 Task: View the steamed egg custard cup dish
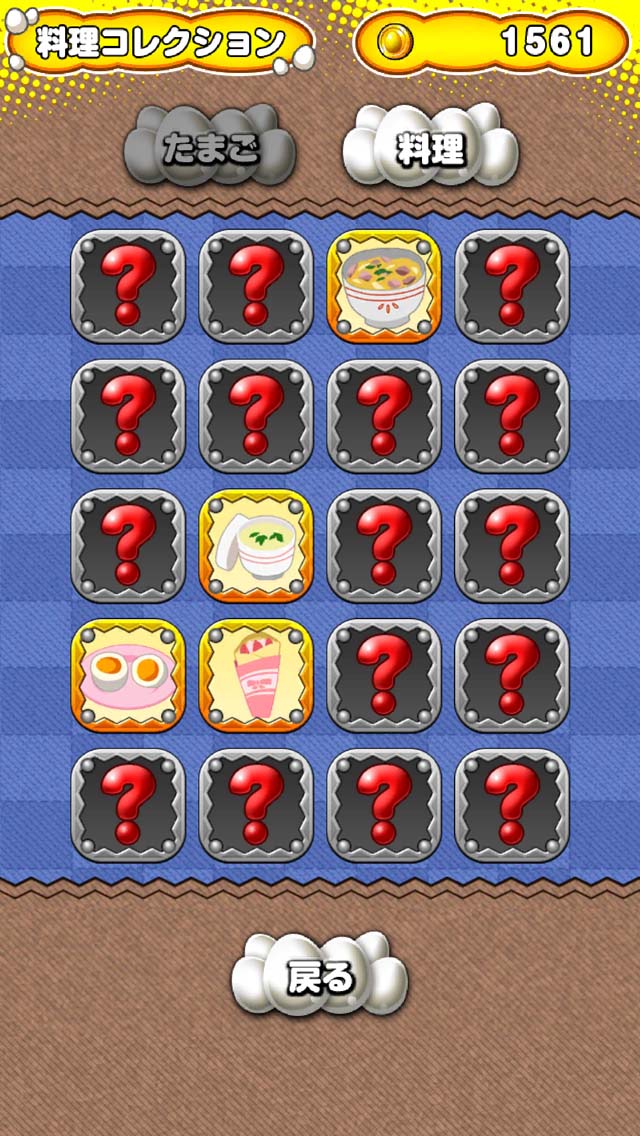tap(256, 546)
